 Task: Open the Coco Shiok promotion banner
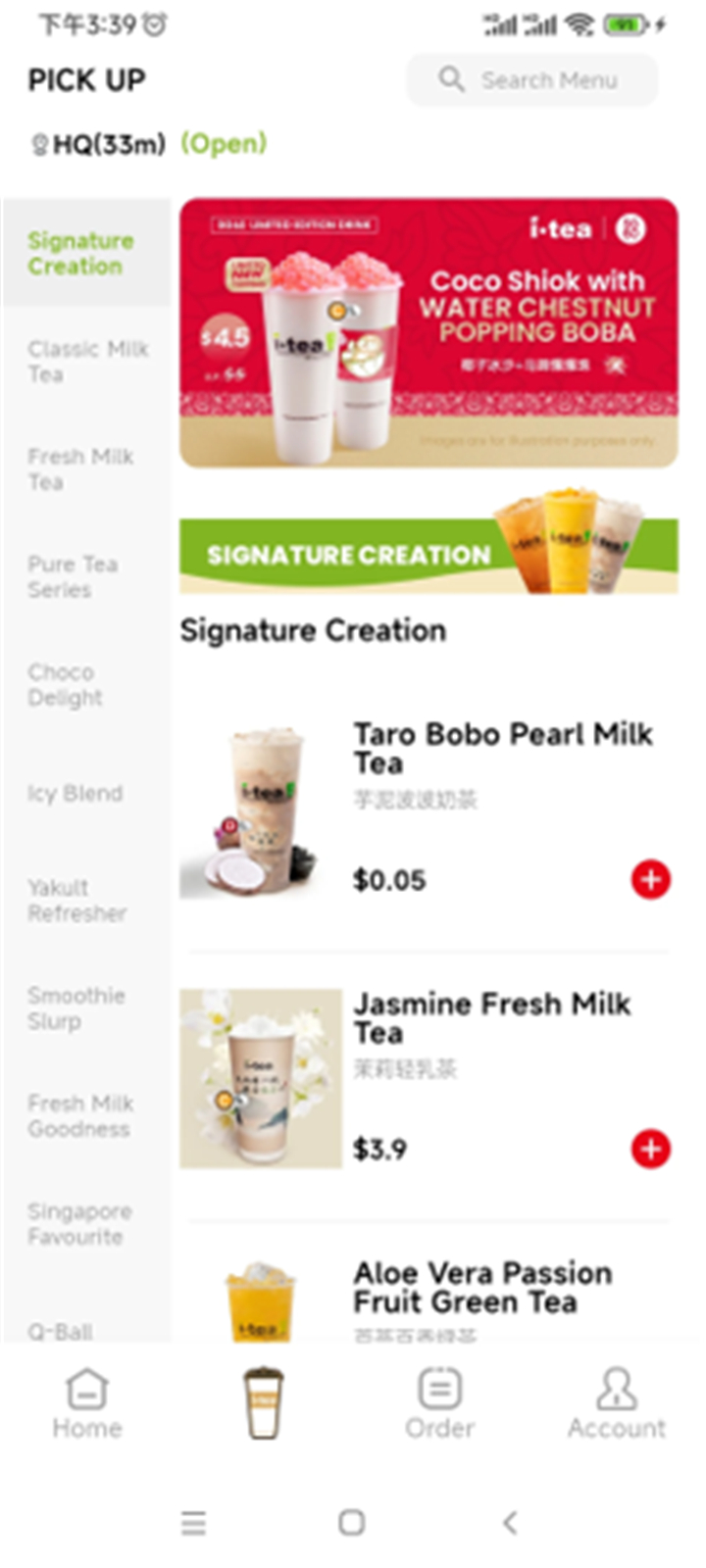[429, 333]
